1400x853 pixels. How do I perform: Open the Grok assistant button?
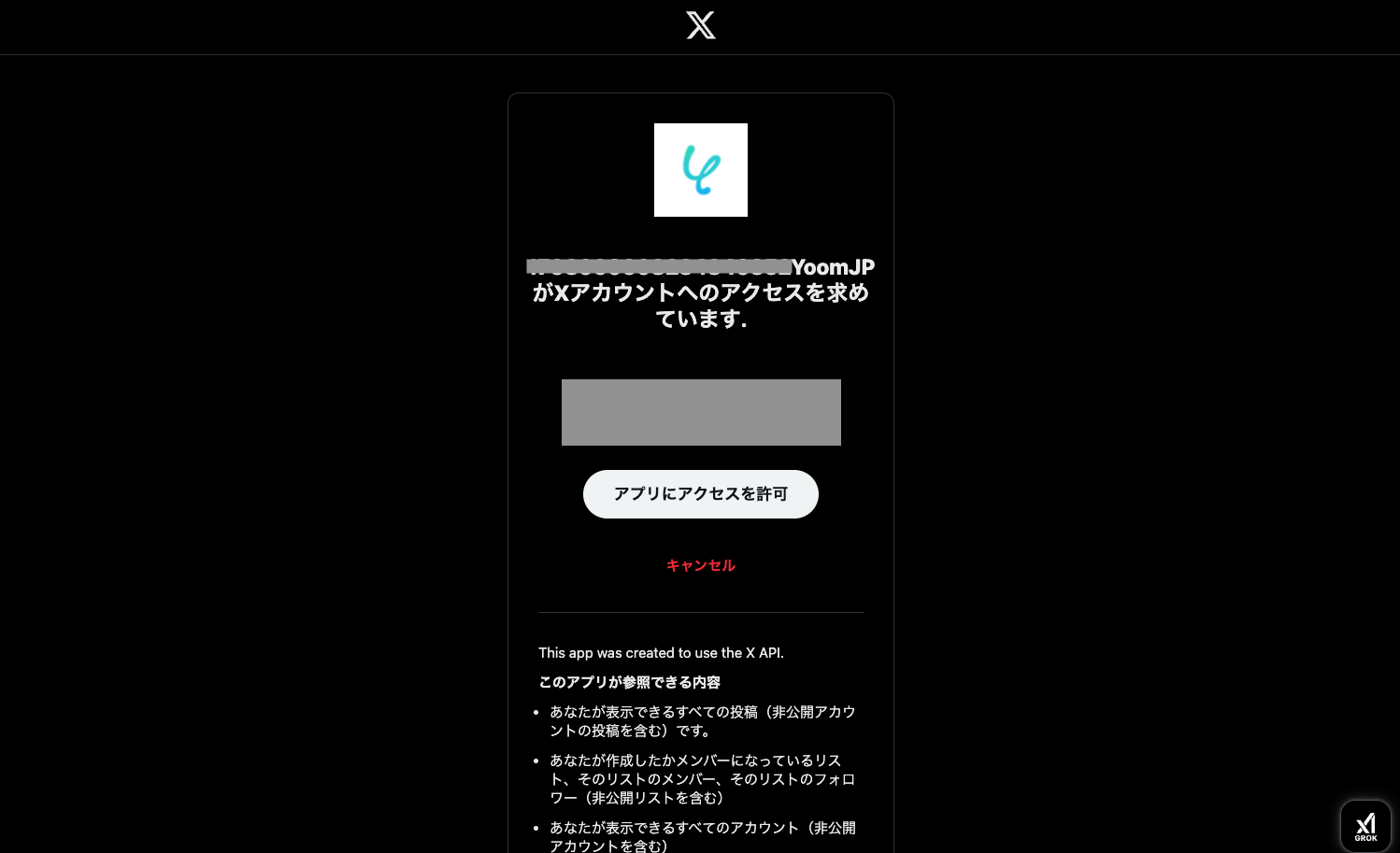[x=1365, y=826]
